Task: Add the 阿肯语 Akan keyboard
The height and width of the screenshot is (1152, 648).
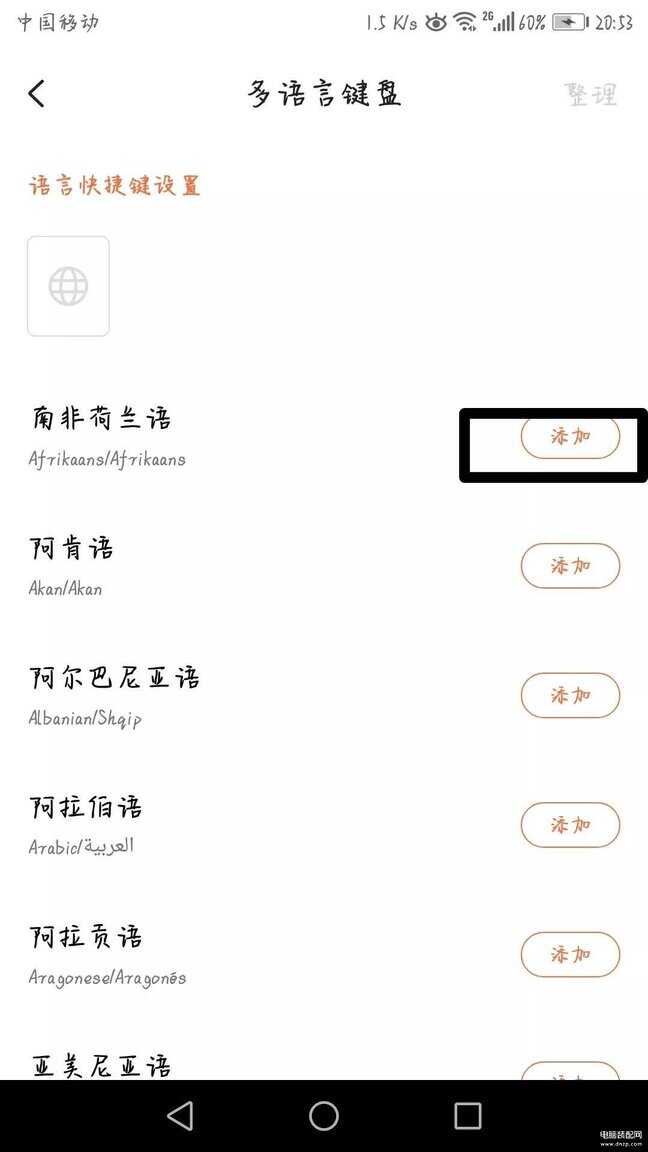Action: 570,566
